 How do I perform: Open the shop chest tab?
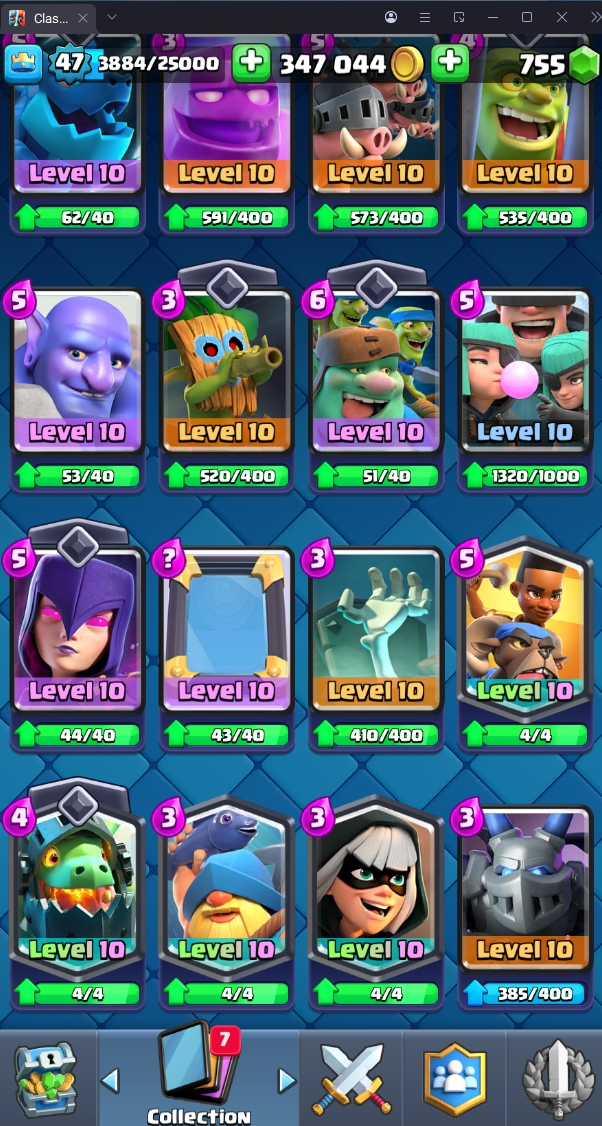click(46, 1079)
